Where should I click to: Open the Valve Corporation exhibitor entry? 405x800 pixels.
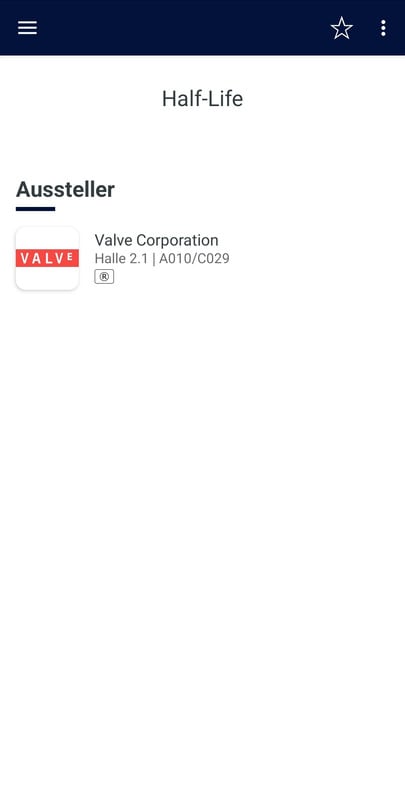click(x=202, y=258)
